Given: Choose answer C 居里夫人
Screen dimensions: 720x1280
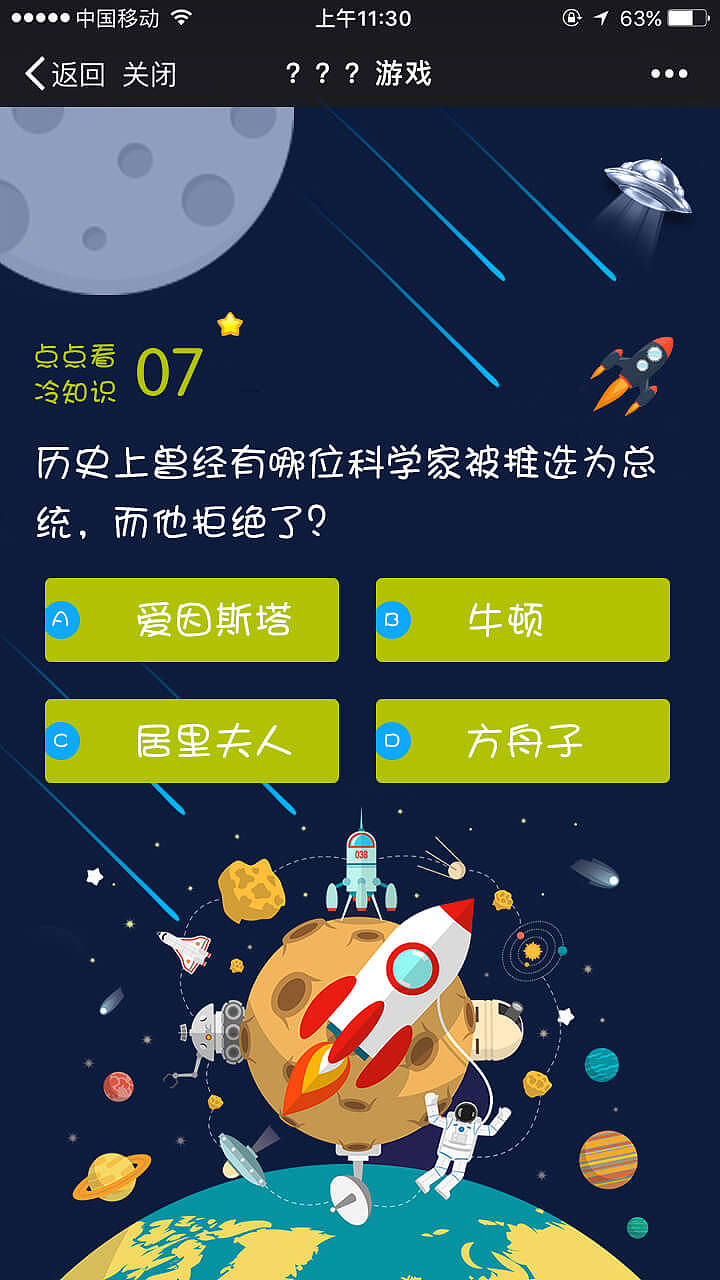Looking at the screenshot, I should point(190,740).
